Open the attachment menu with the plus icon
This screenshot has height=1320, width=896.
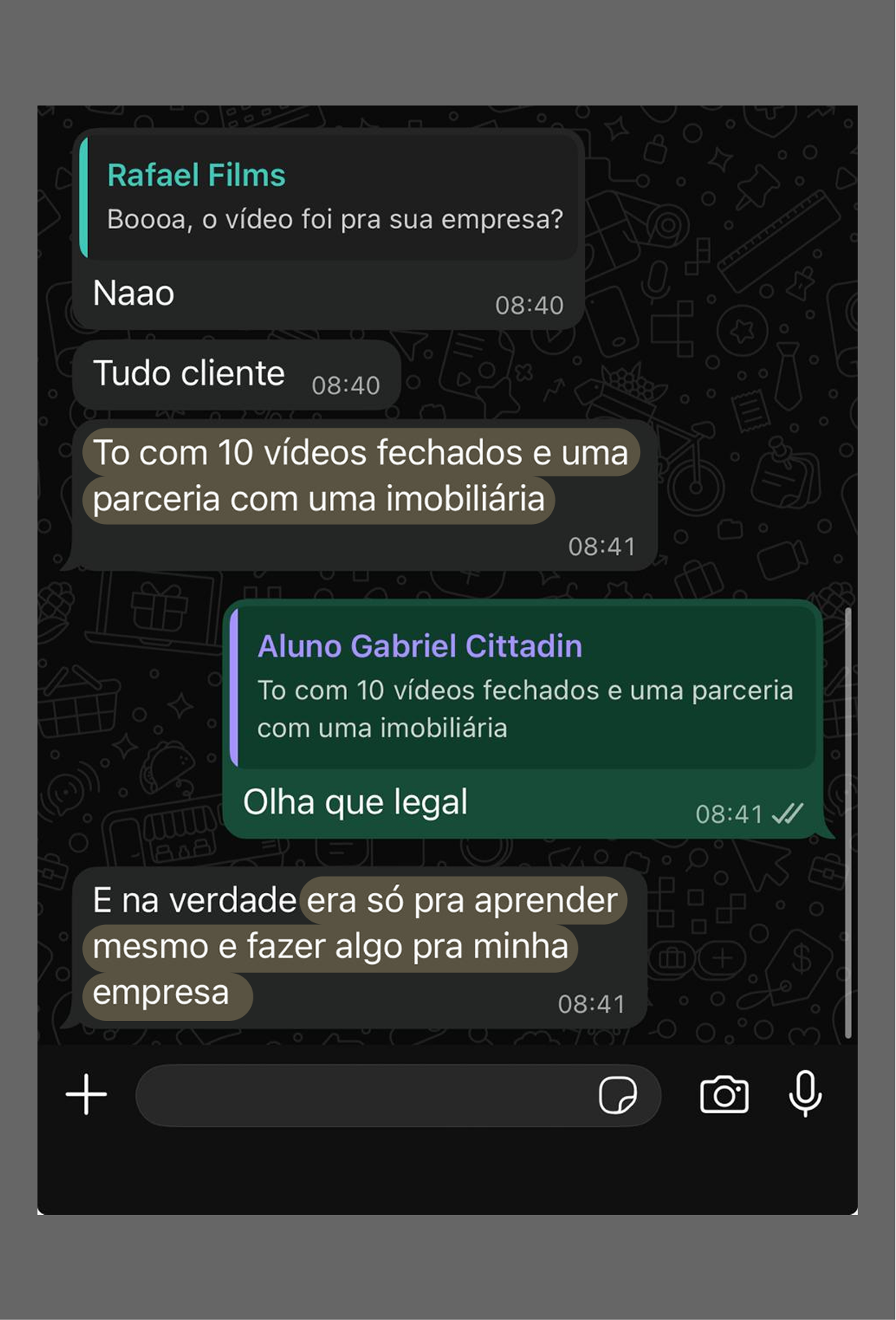pos(84,1096)
